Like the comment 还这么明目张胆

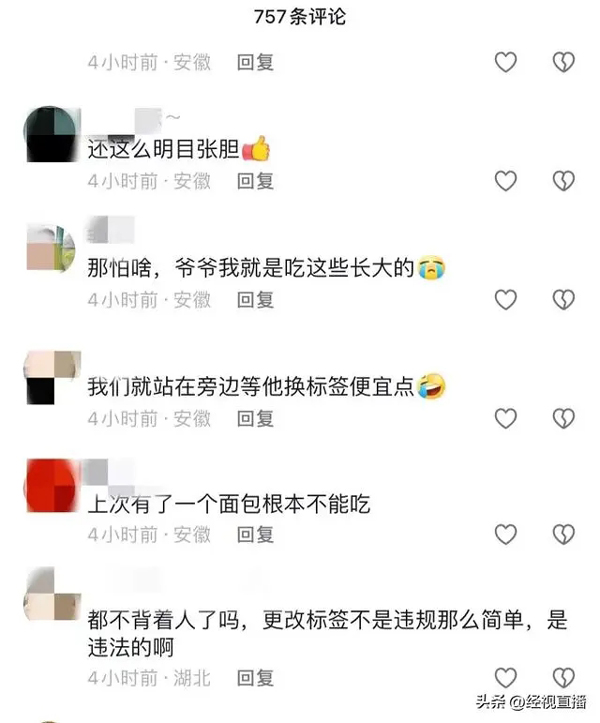click(x=506, y=180)
